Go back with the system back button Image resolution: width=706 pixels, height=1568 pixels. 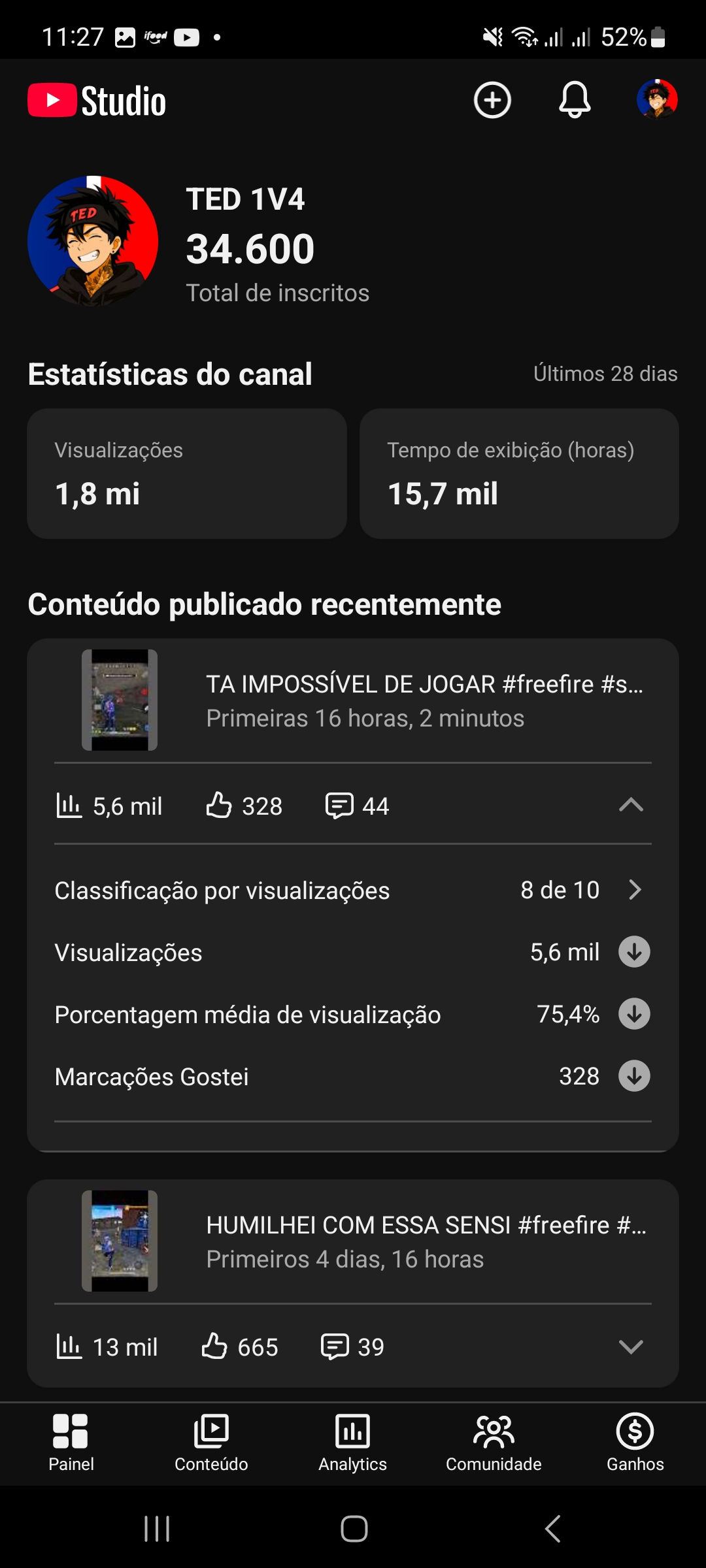coord(553,1529)
